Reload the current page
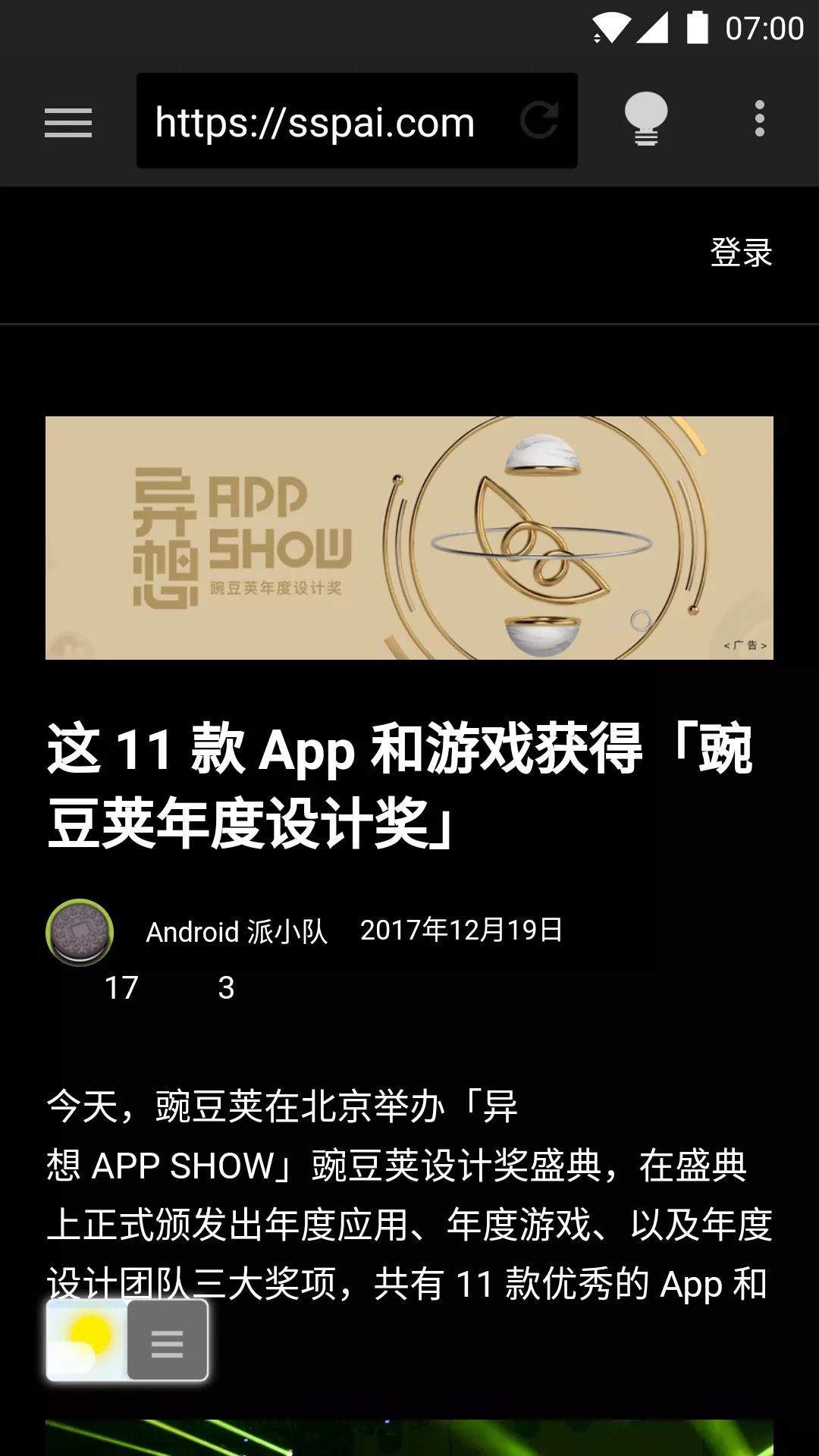Image resolution: width=819 pixels, height=1456 pixels. [x=539, y=121]
